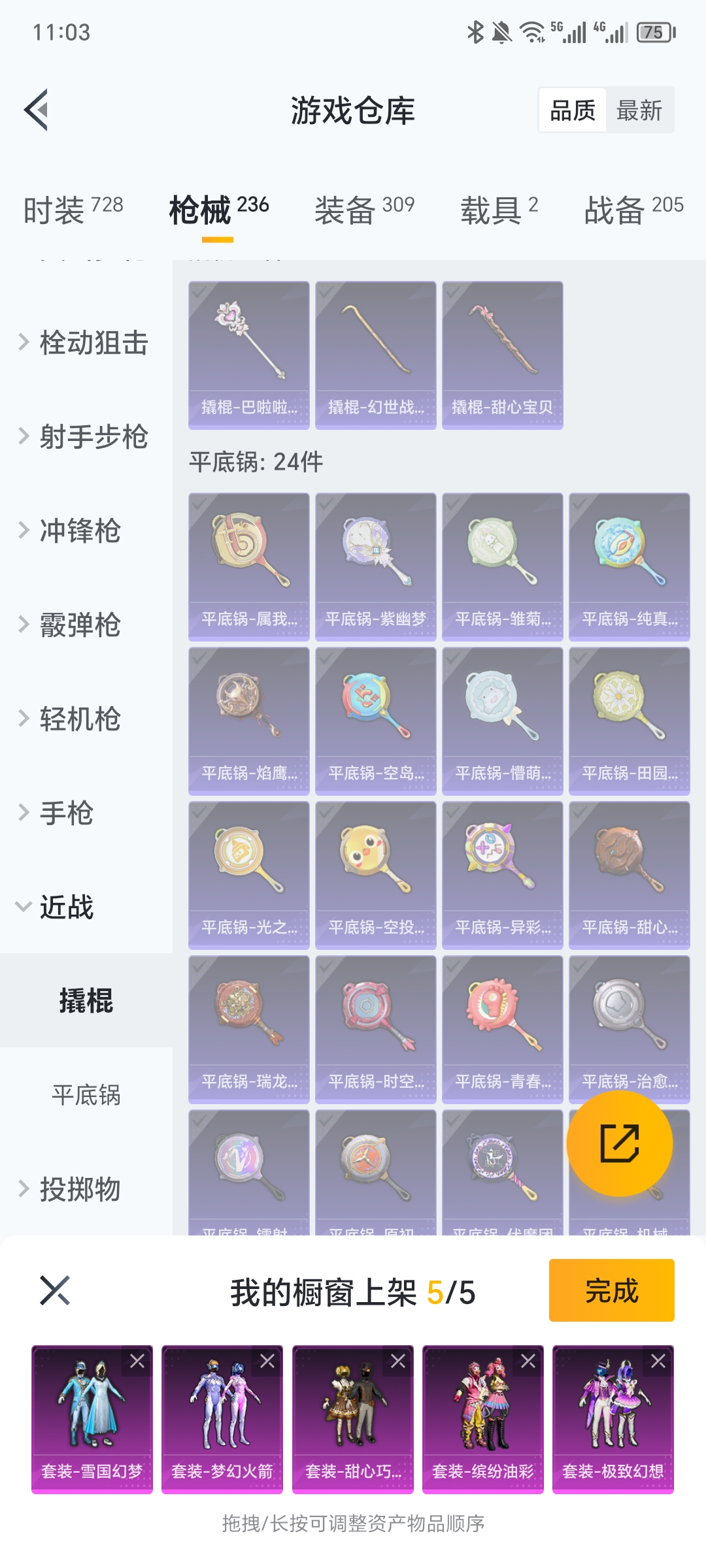Switch to the 时装 tab
Viewport: 706px width, 1568px height.
pyautogui.click(x=73, y=210)
